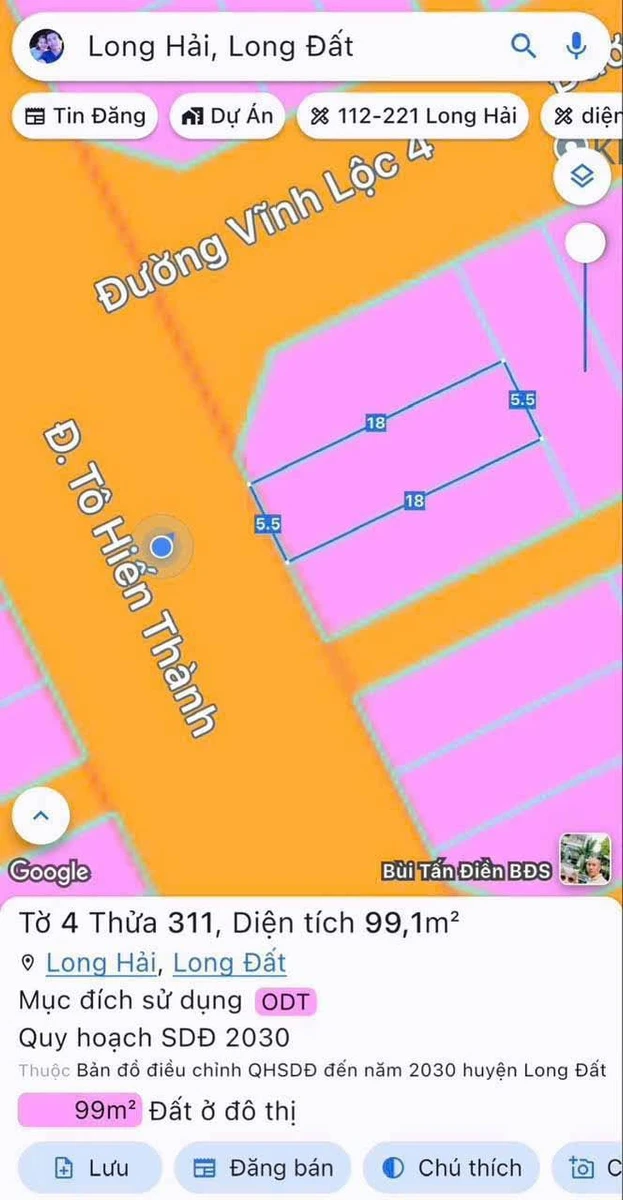Select the Tin Đăng chip
This screenshot has height=1200, width=623.
tap(85, 116)
